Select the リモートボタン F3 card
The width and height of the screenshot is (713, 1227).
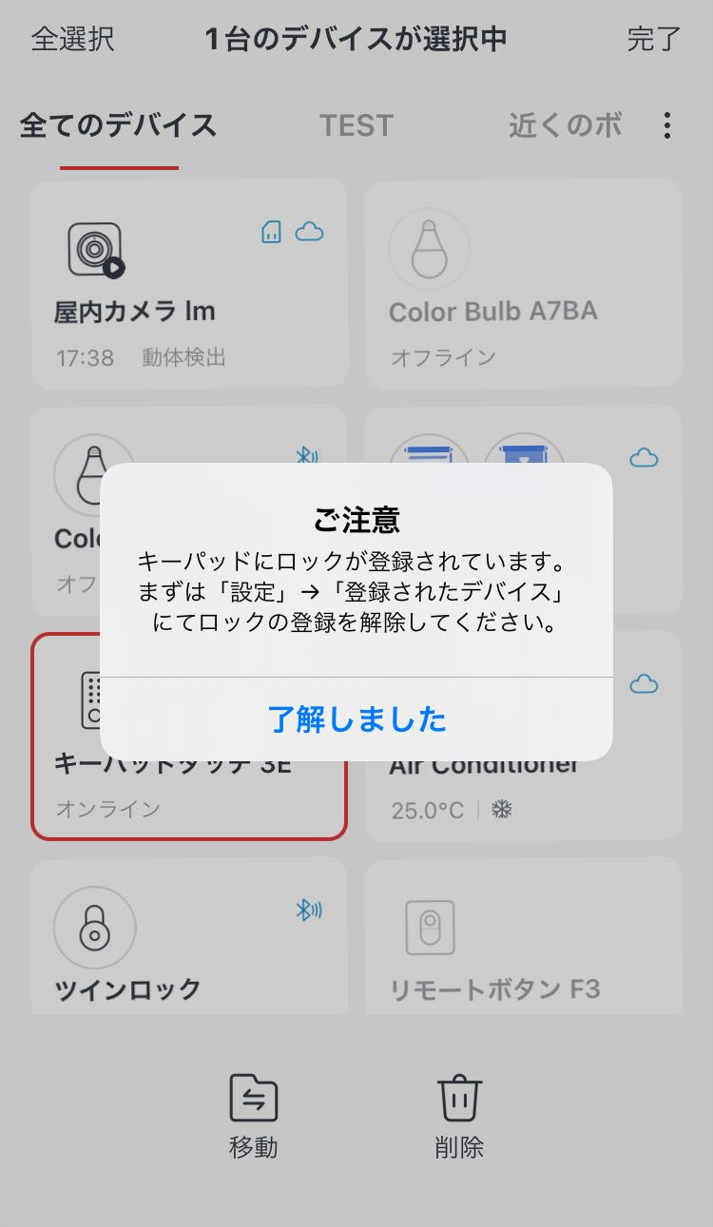click(x=523, y=940)
